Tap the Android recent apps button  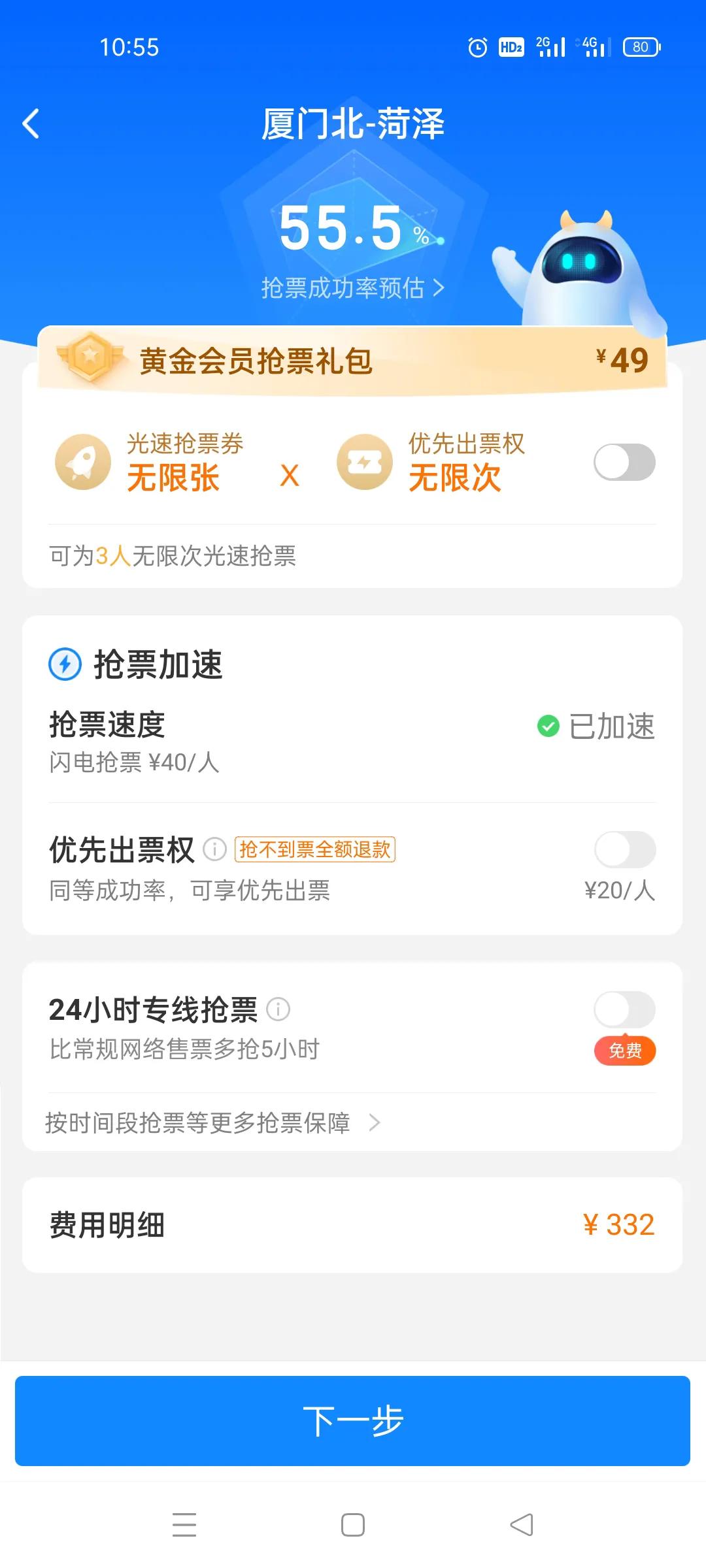pyautogui.click(x=185, y=1525)
